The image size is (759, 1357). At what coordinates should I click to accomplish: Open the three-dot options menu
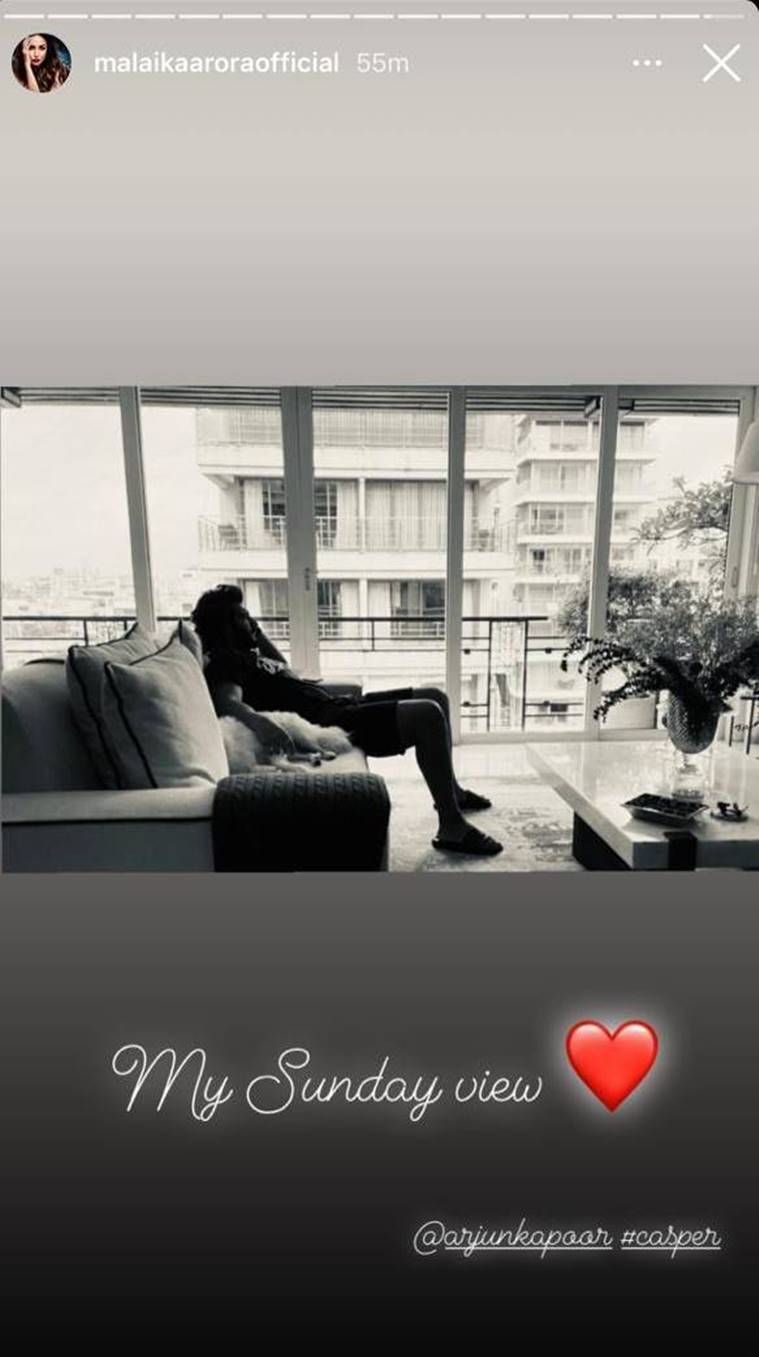tap(647, 63)
